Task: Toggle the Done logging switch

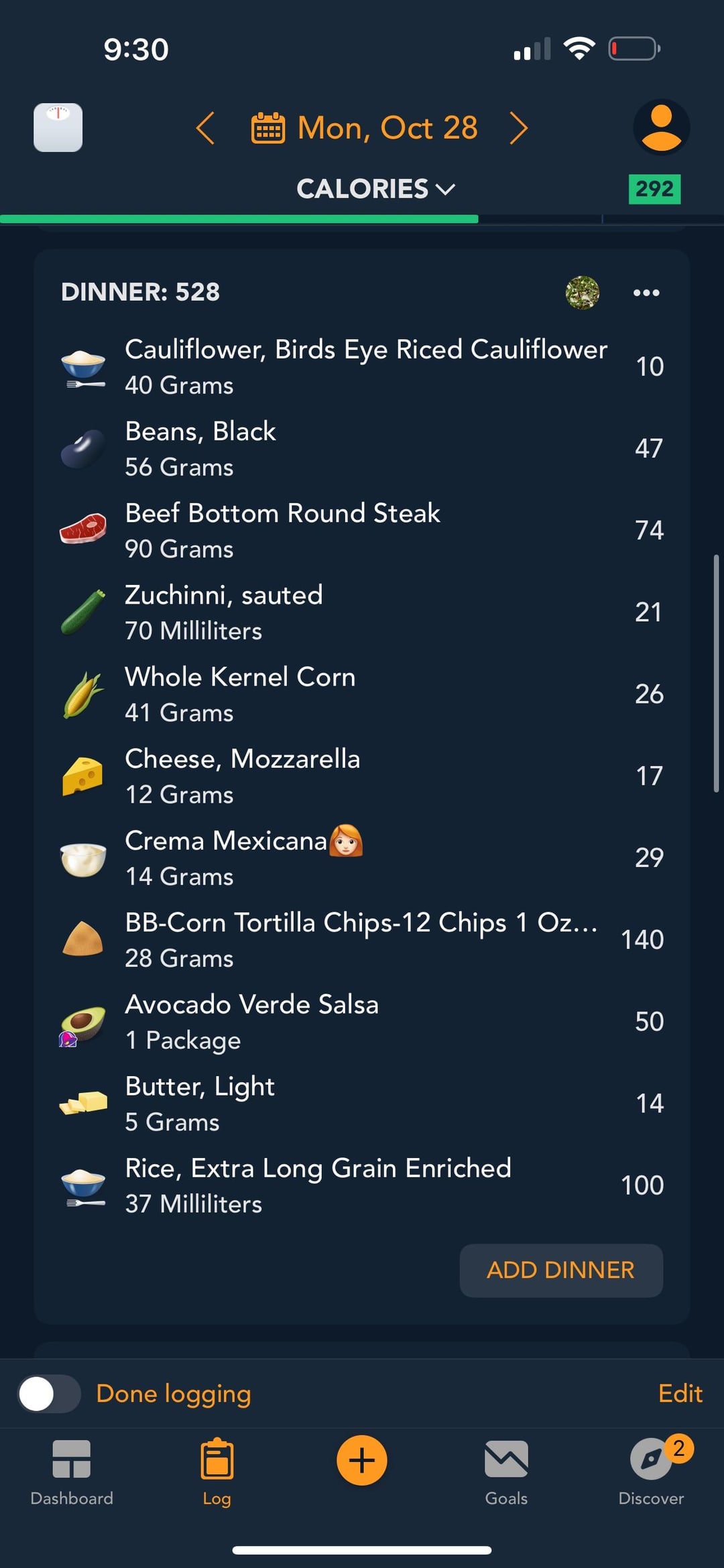Action: point(49,1394)
